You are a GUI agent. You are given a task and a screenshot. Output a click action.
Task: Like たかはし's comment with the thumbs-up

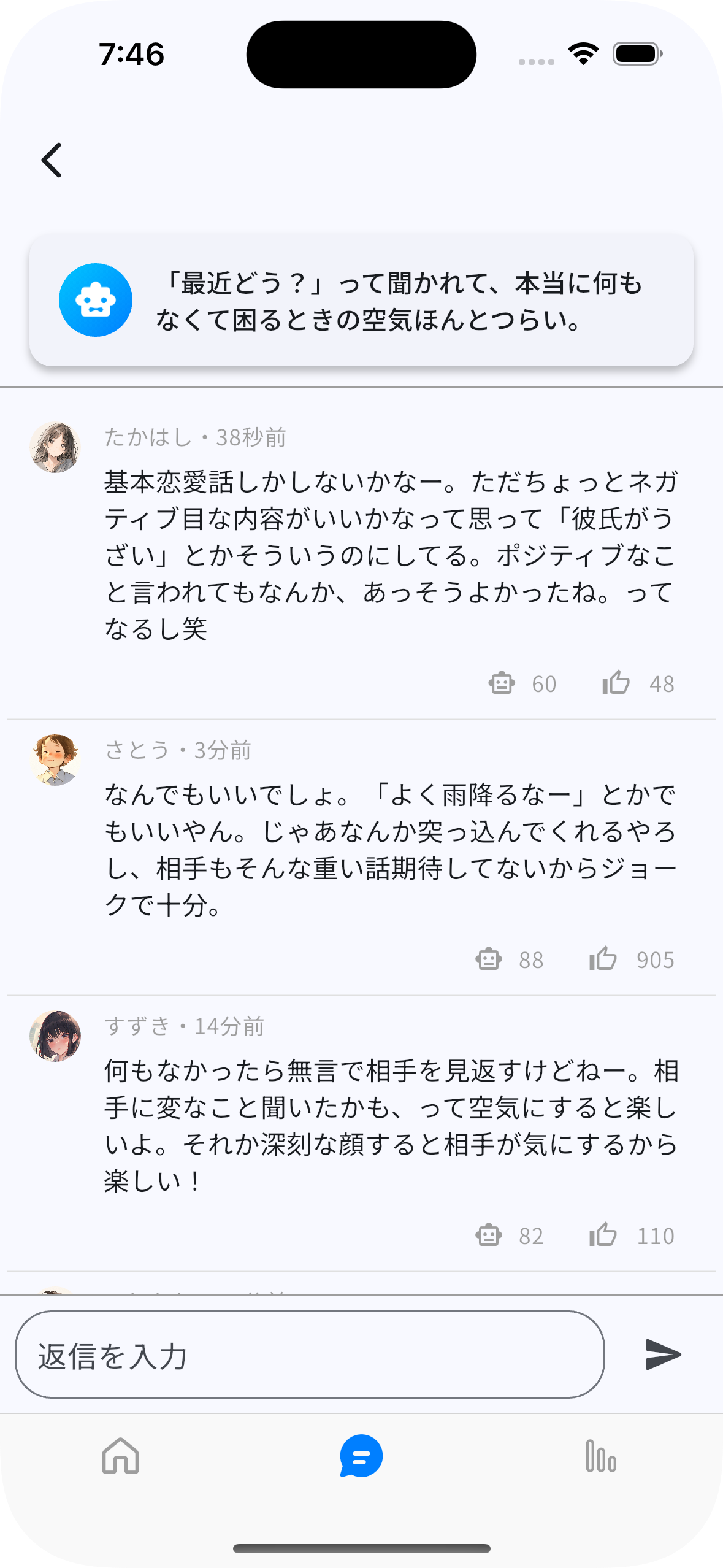point(615,682)
